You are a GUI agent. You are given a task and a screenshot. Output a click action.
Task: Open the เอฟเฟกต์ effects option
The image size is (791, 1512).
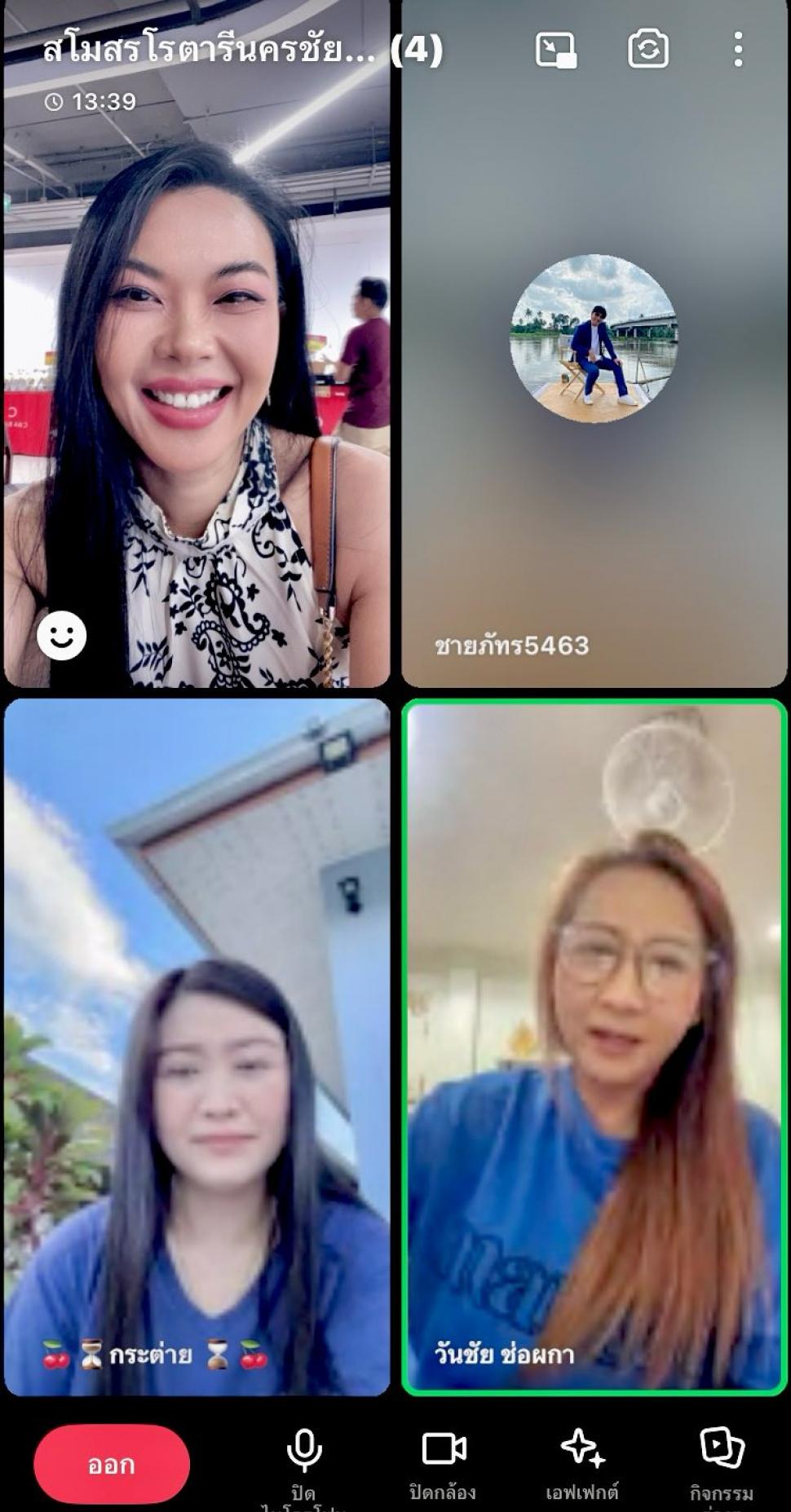tap(582, 1466)
